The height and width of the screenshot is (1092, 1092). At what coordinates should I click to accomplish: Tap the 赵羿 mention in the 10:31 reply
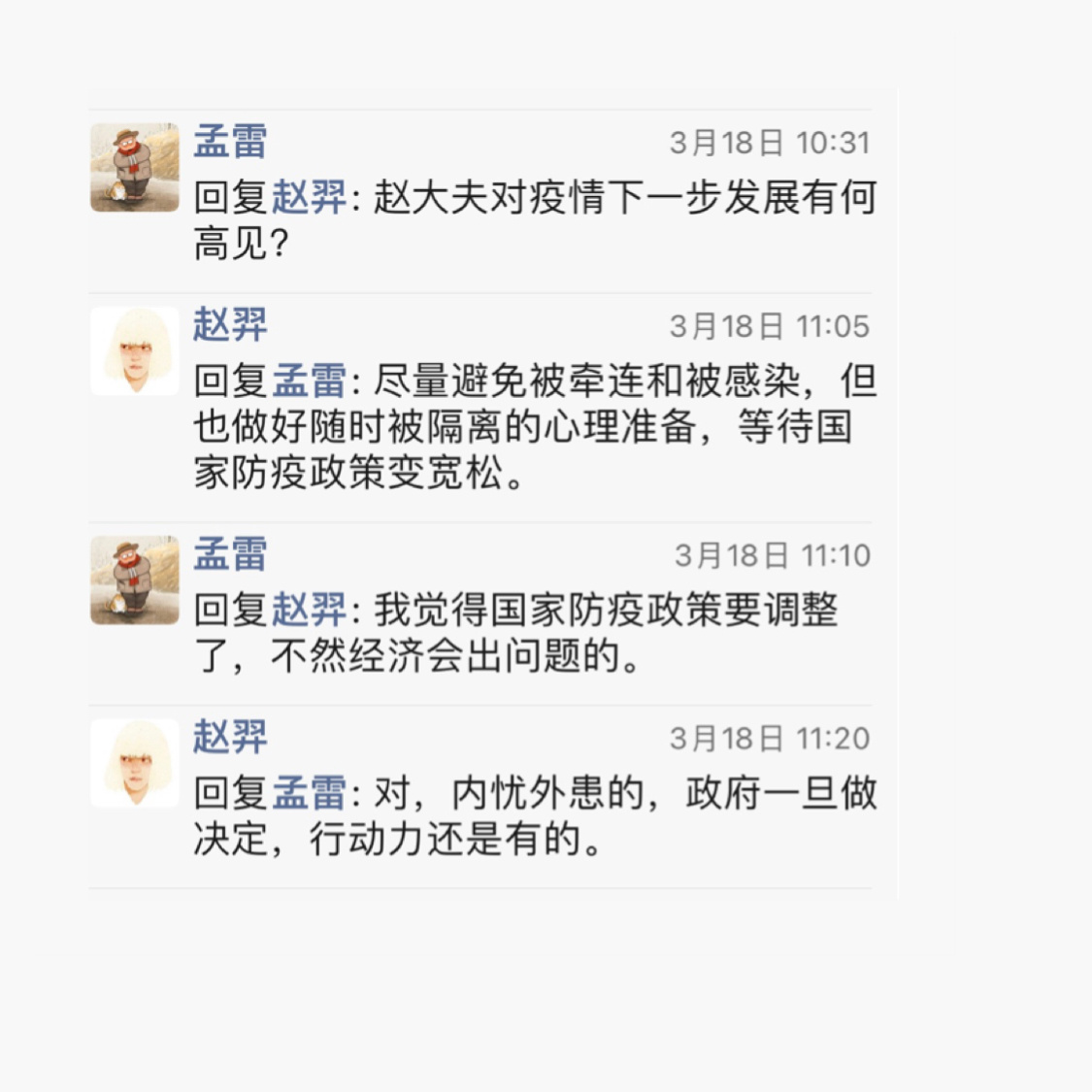309,197
